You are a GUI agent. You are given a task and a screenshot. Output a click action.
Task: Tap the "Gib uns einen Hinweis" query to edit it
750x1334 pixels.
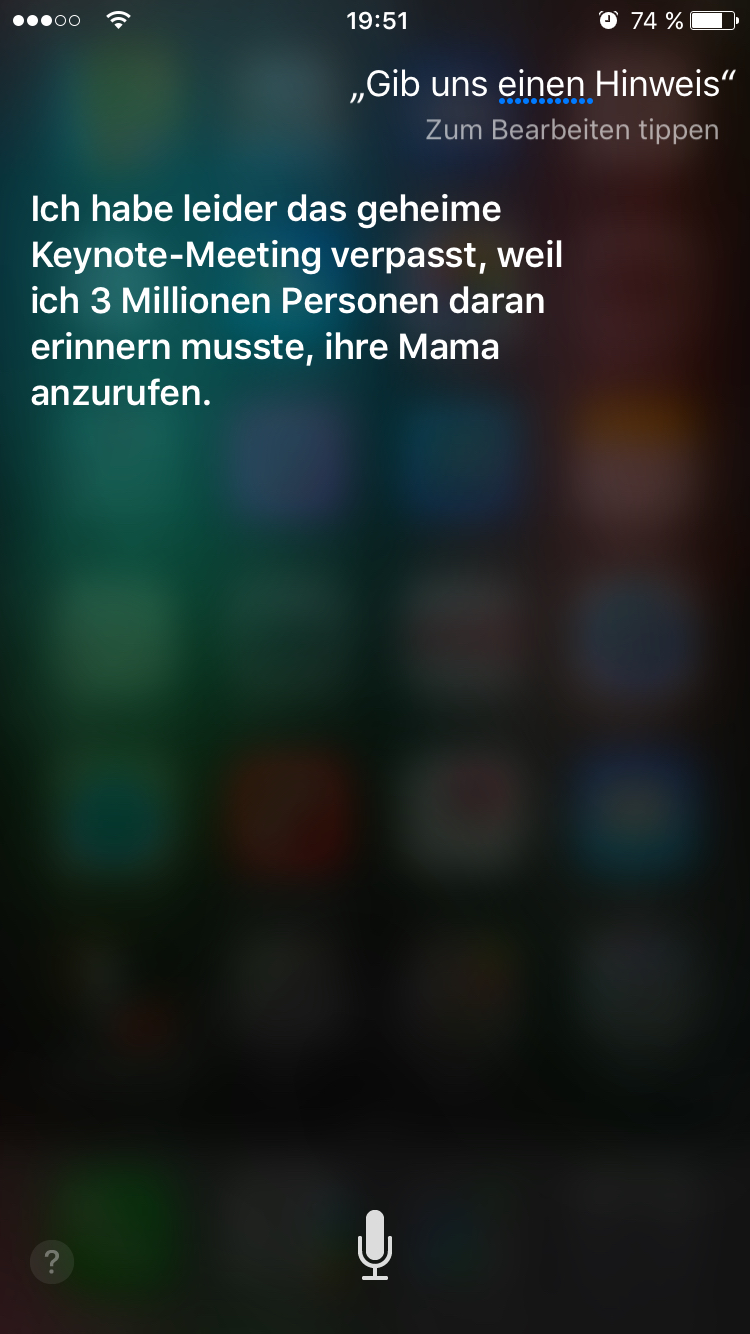click(x=536, y=86)
